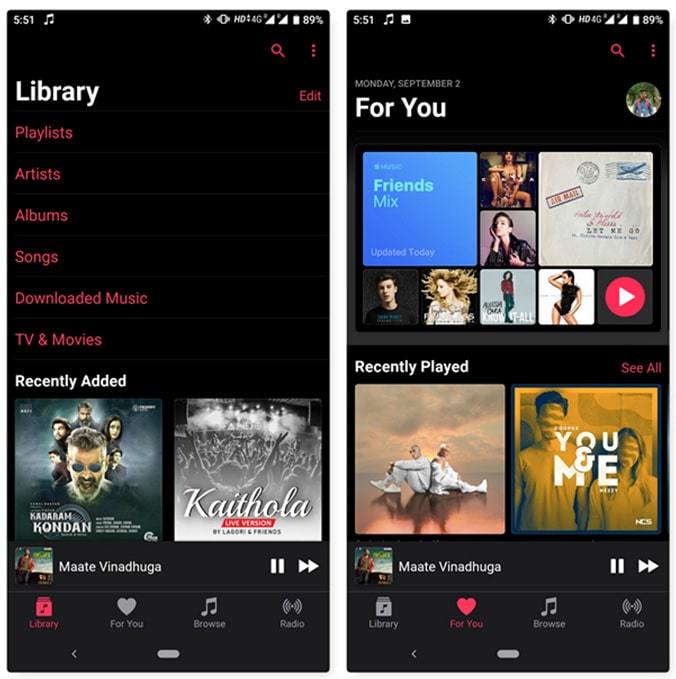Open the Kadaram Kondan album

[x=88, y=469]
